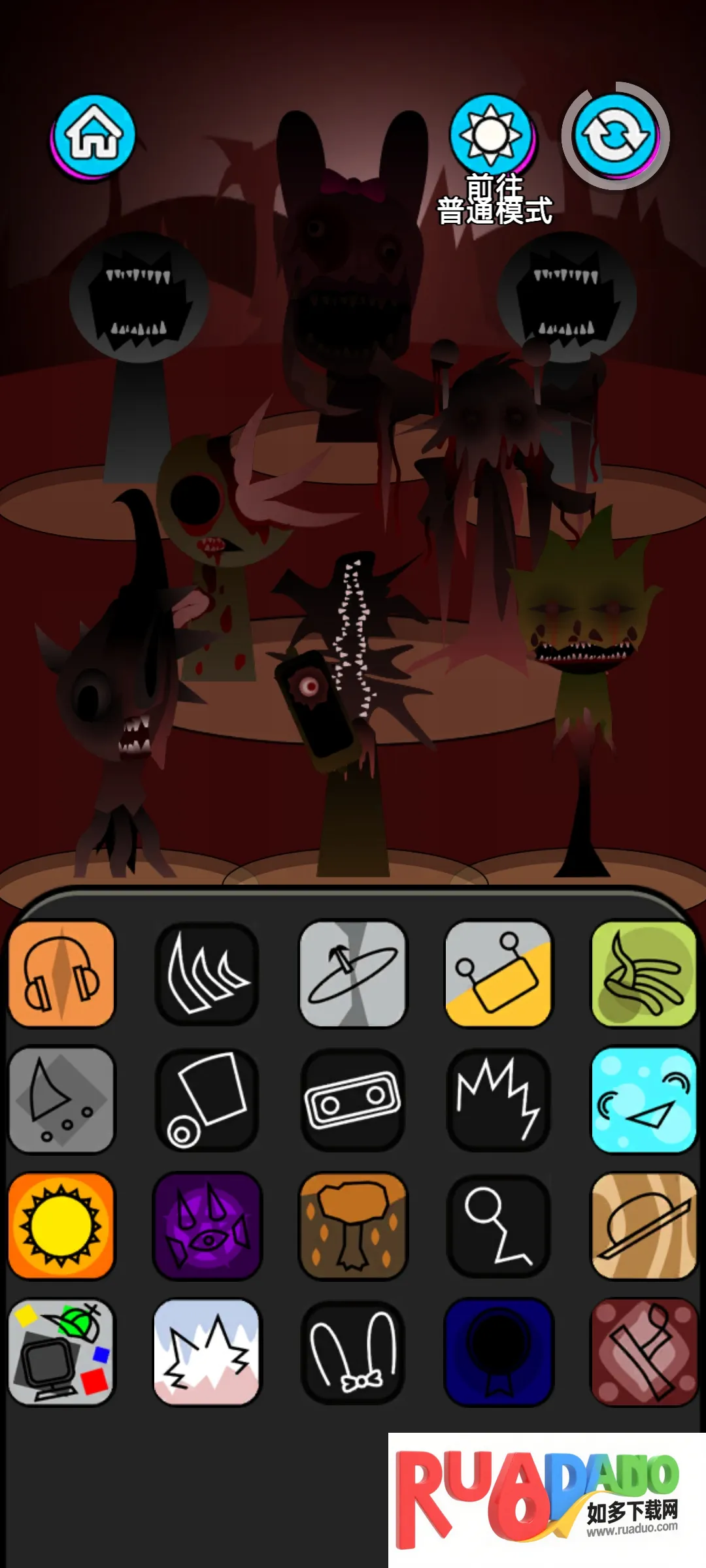
Task: Choose the black cassette tape tile
Action: tap(353, 1100)
